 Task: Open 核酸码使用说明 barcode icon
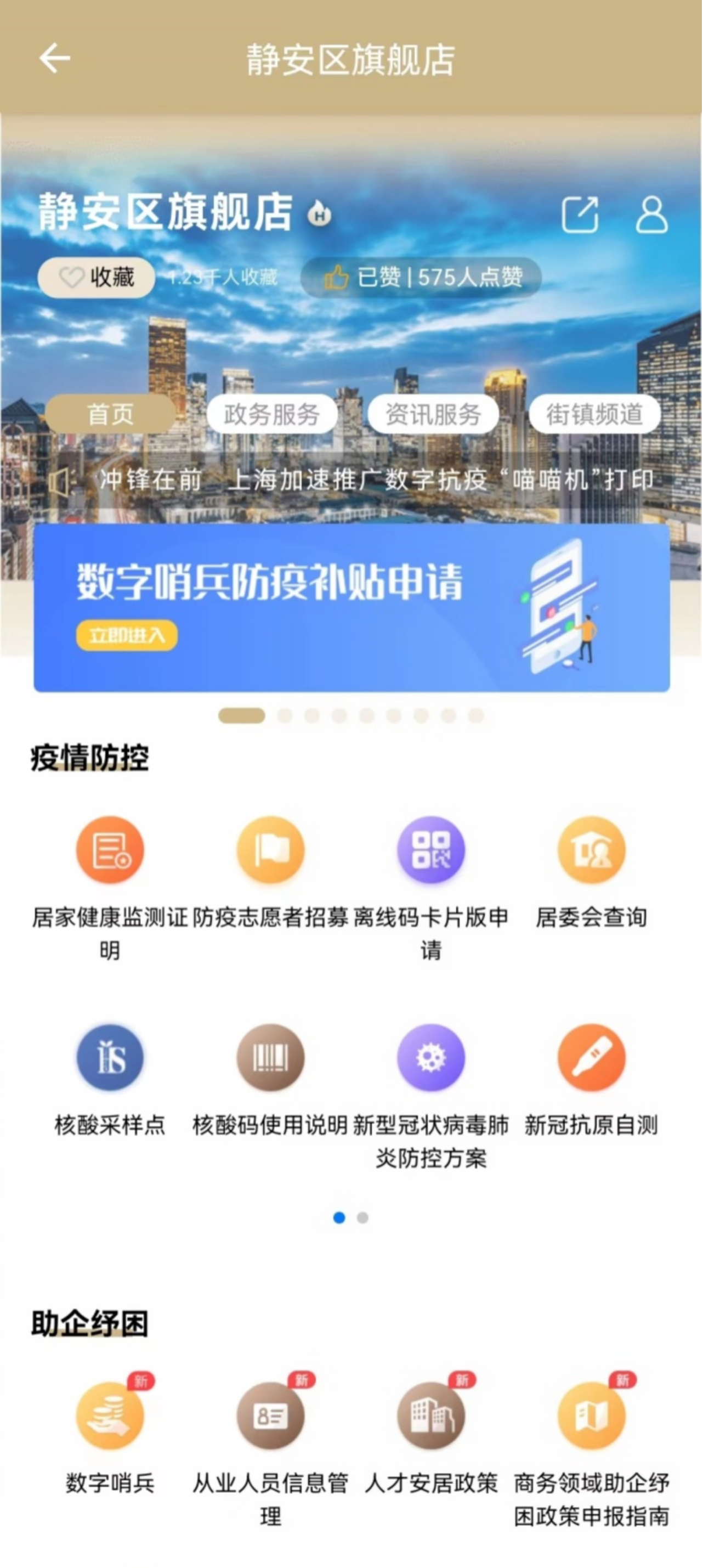tap(270, 1057)
